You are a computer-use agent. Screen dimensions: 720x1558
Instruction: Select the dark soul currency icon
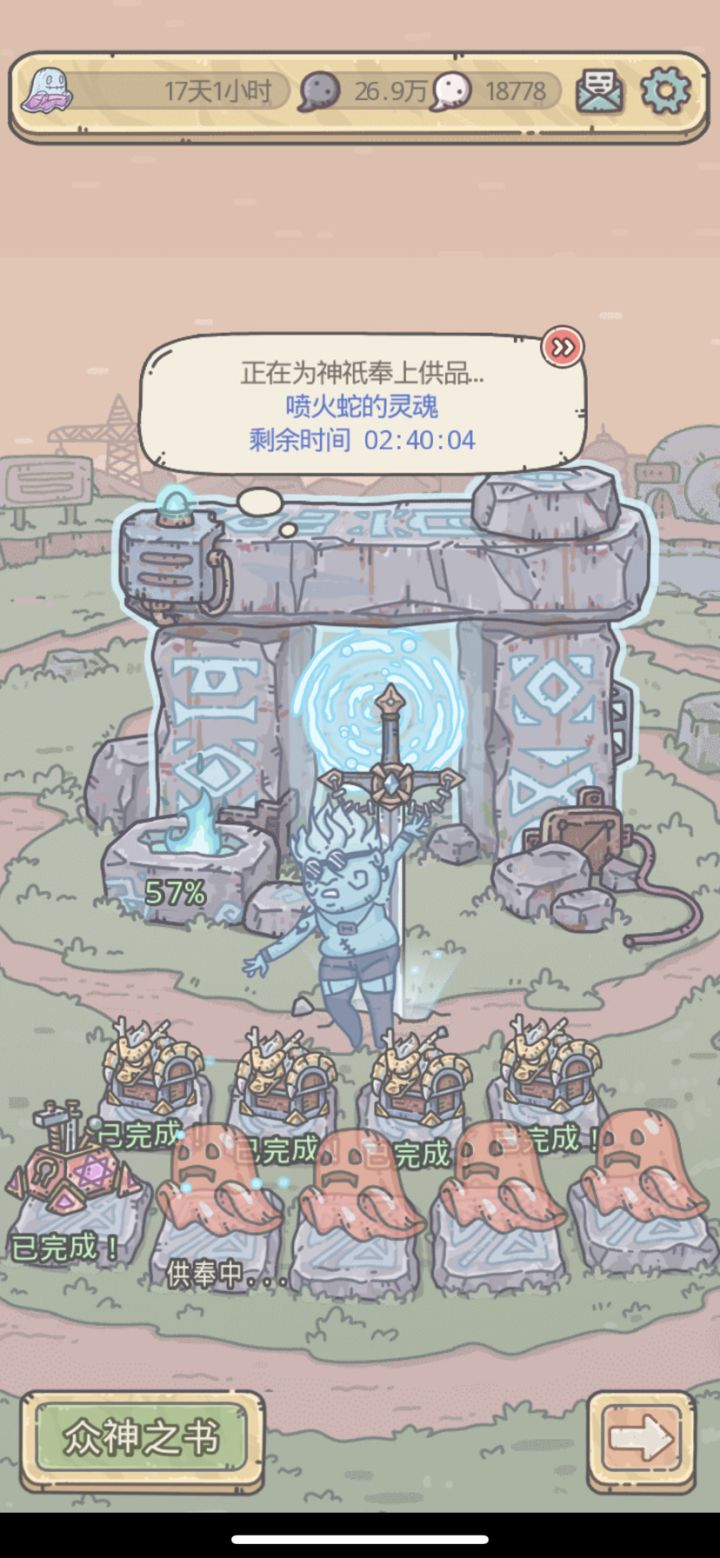pyautogui.click(x=320, y=88)
